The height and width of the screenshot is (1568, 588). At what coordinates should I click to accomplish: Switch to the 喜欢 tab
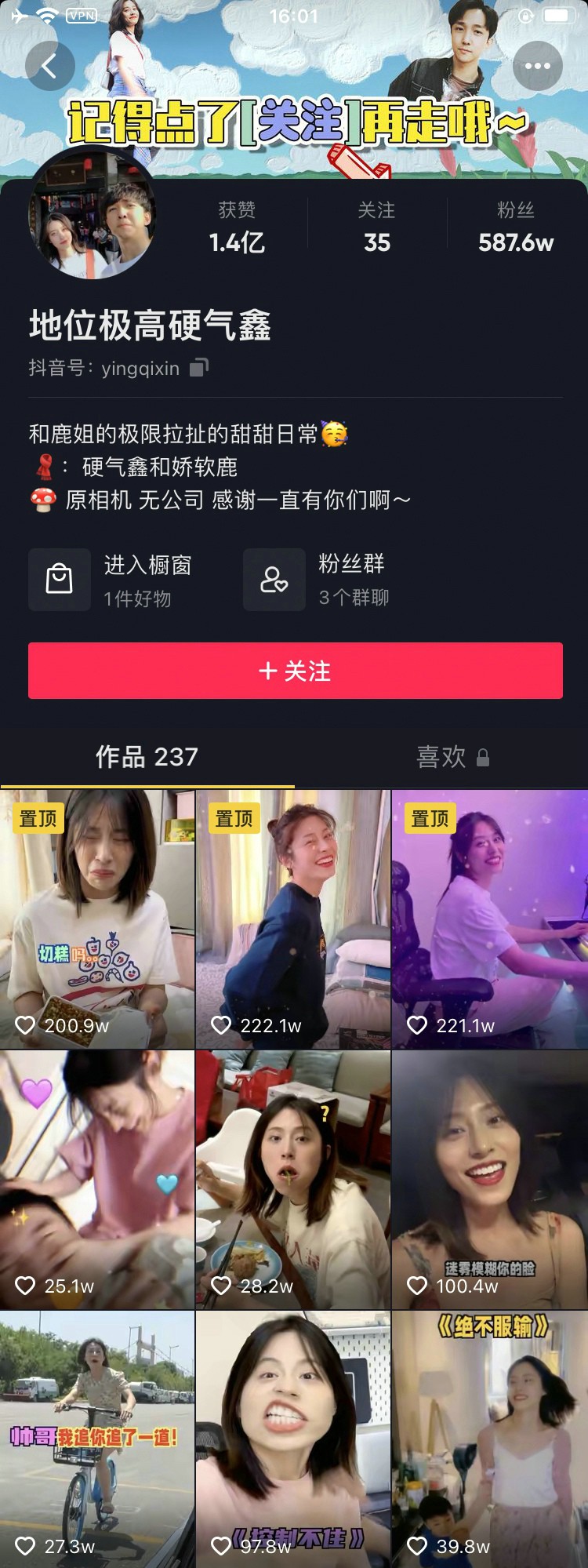point(452,757)
